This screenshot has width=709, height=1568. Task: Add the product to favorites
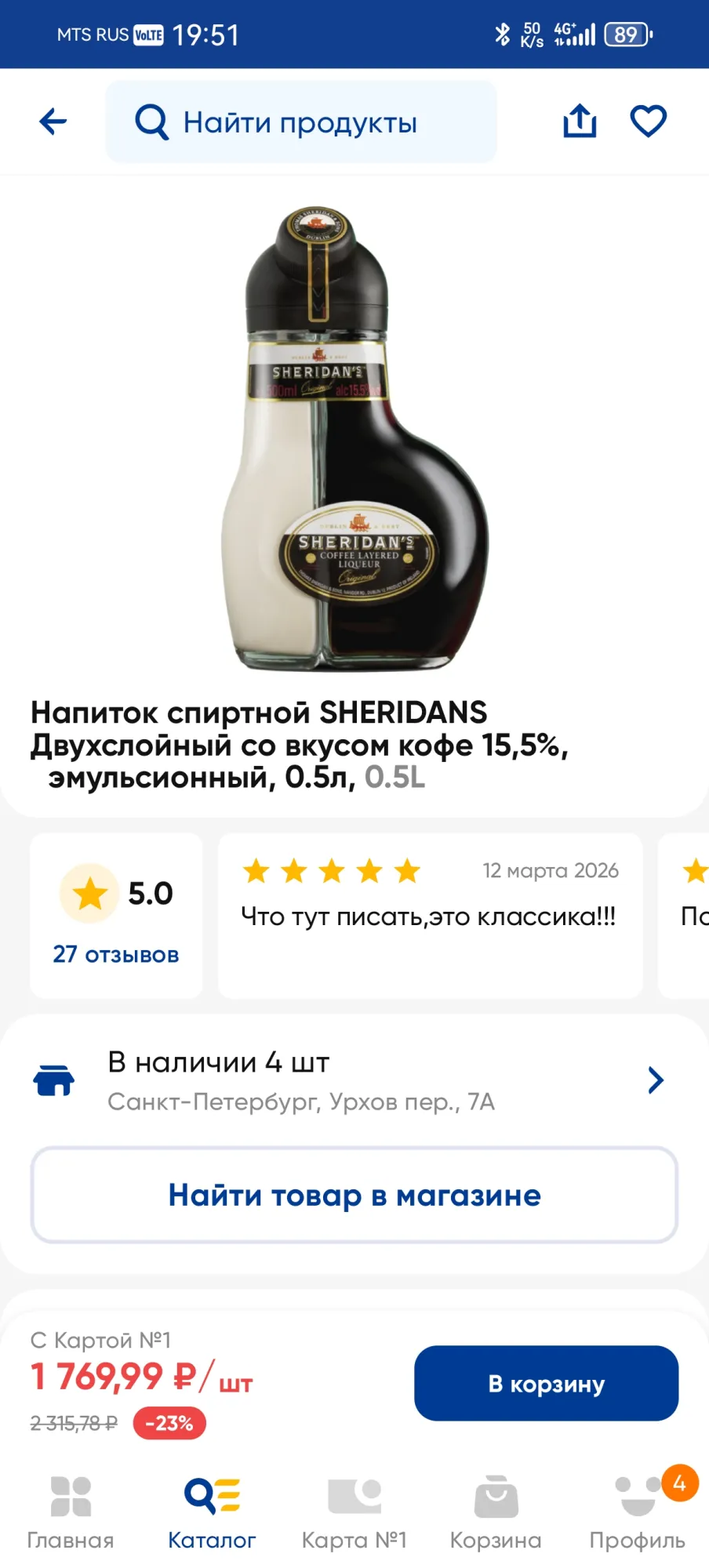click(649, 122)
